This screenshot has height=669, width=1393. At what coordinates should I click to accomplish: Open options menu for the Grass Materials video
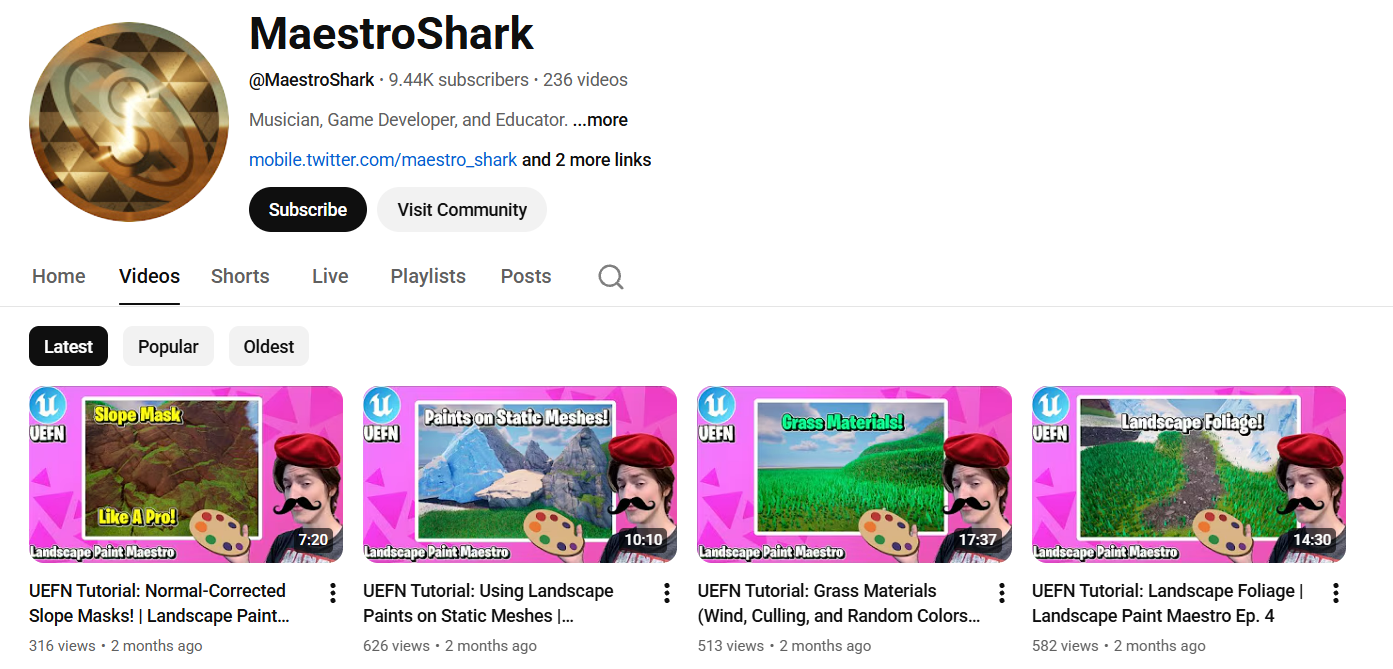click(x=1001, y=593)
